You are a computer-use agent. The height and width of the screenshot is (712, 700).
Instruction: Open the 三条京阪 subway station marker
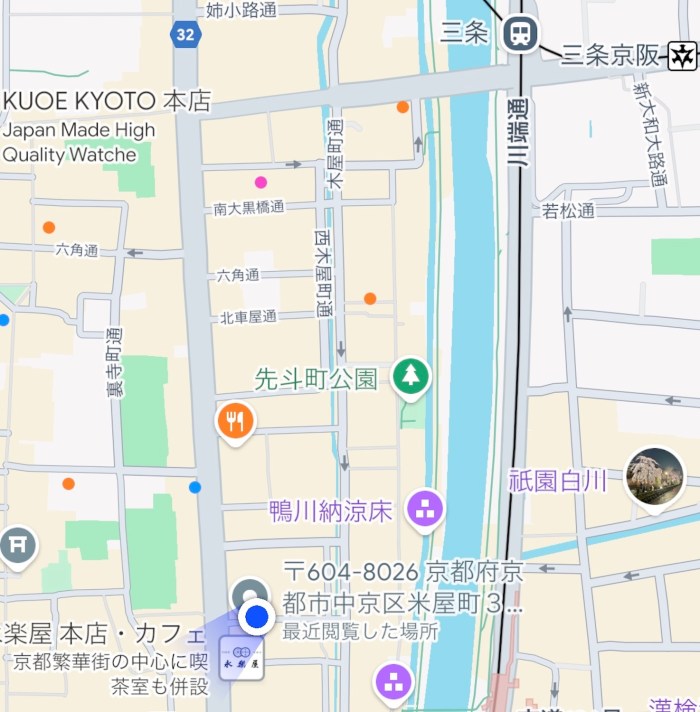pyautogui.click(x=683, y=57)
